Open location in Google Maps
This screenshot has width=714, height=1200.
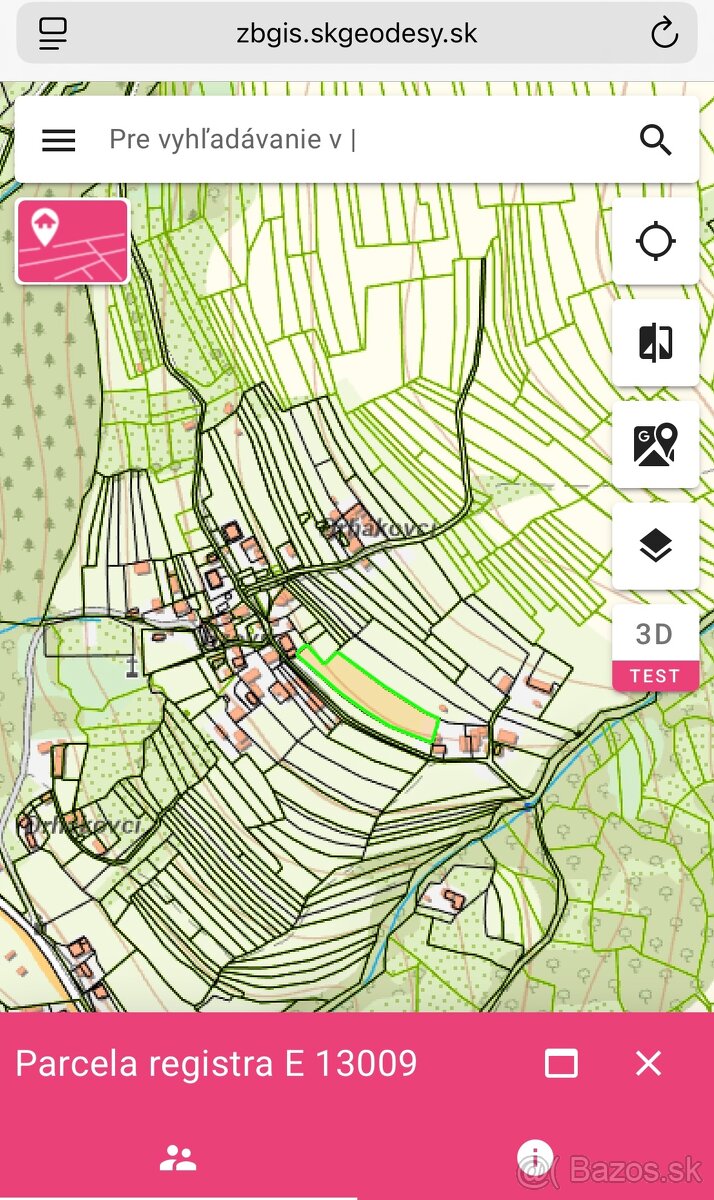pyautogui.click(x=655, y=445)
